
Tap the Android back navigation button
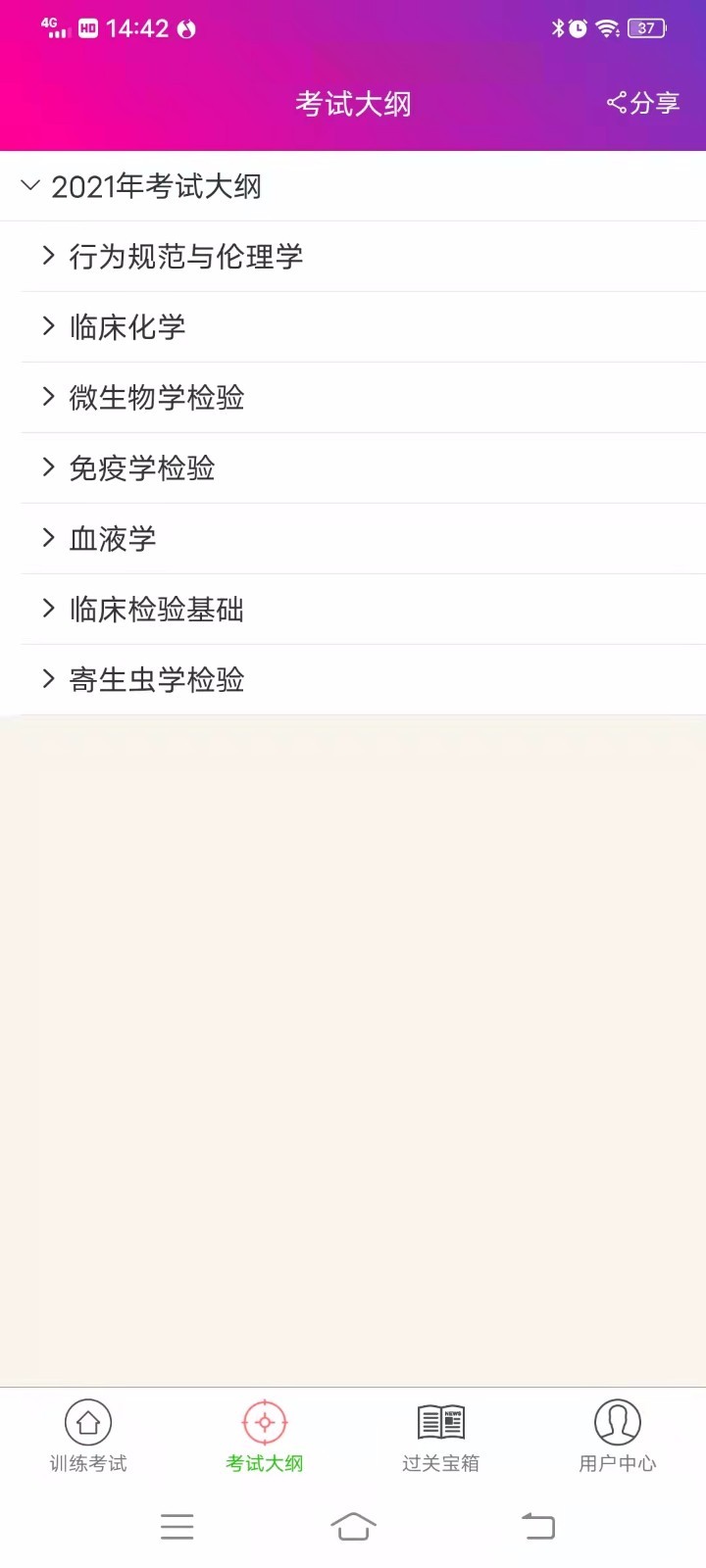(x=536, y=1525)
